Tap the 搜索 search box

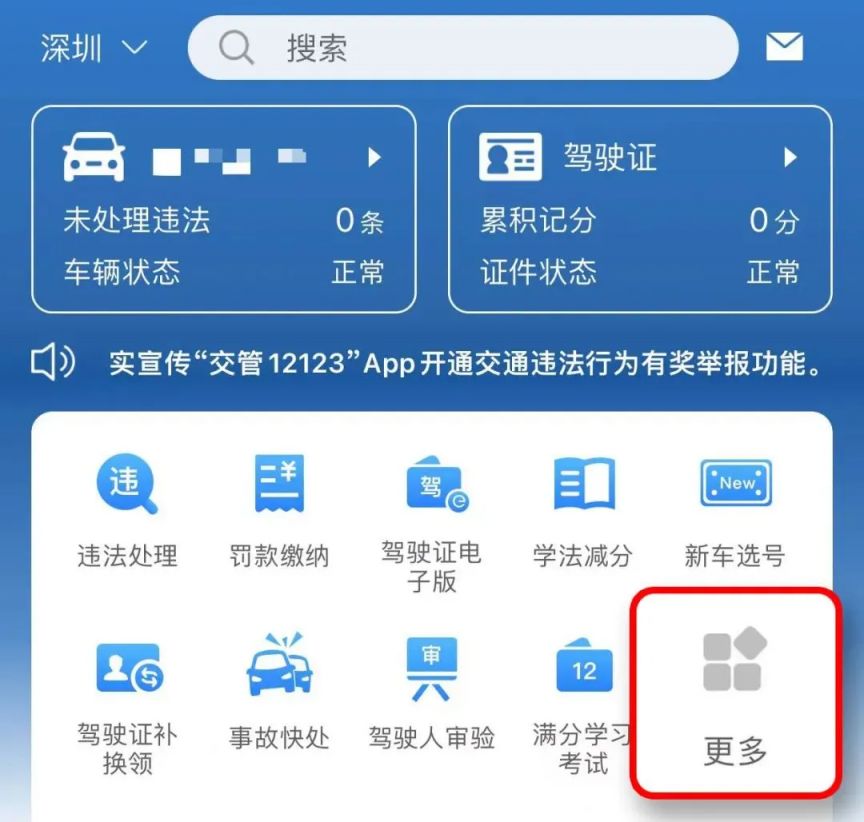pyautogui.click(x=462, y=48)
